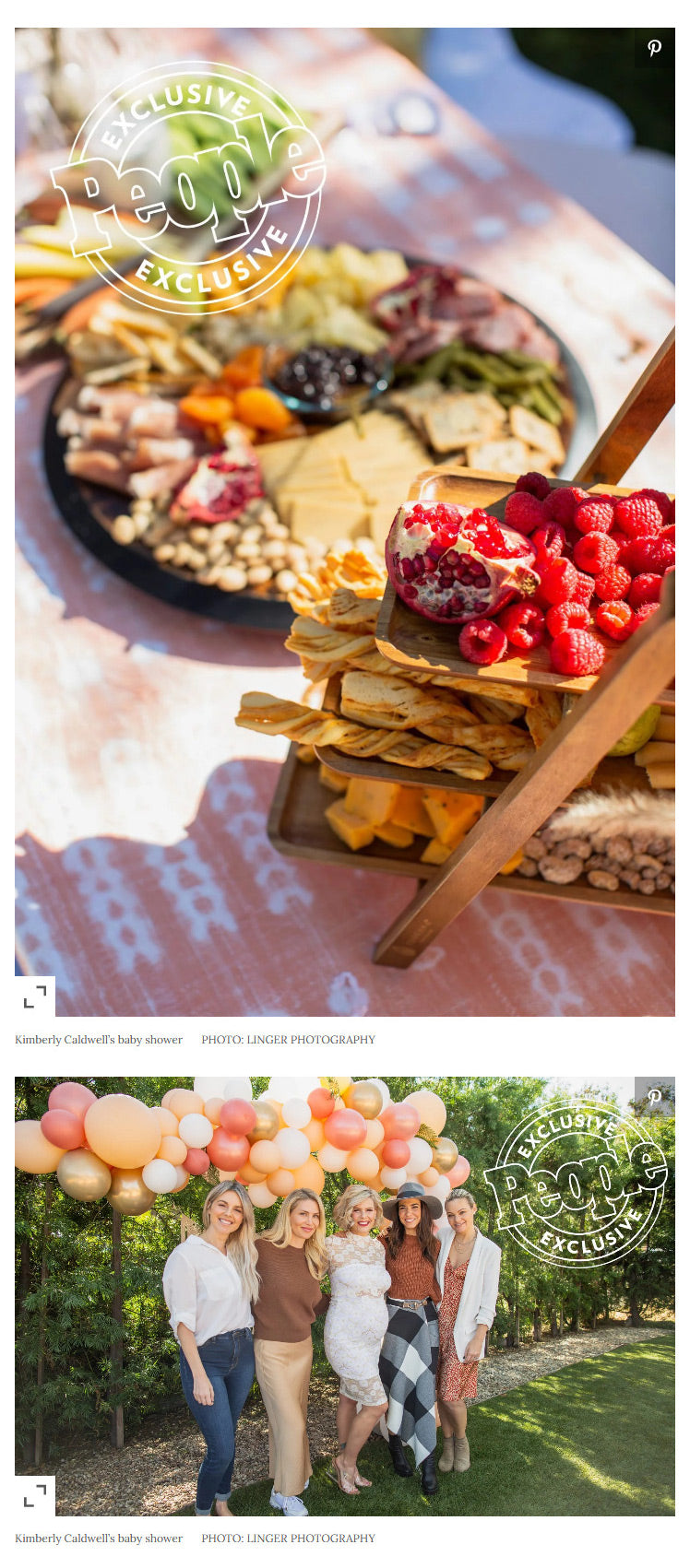
Task: Pin the group photo to Pinterest
Action: pos(654,1097)
